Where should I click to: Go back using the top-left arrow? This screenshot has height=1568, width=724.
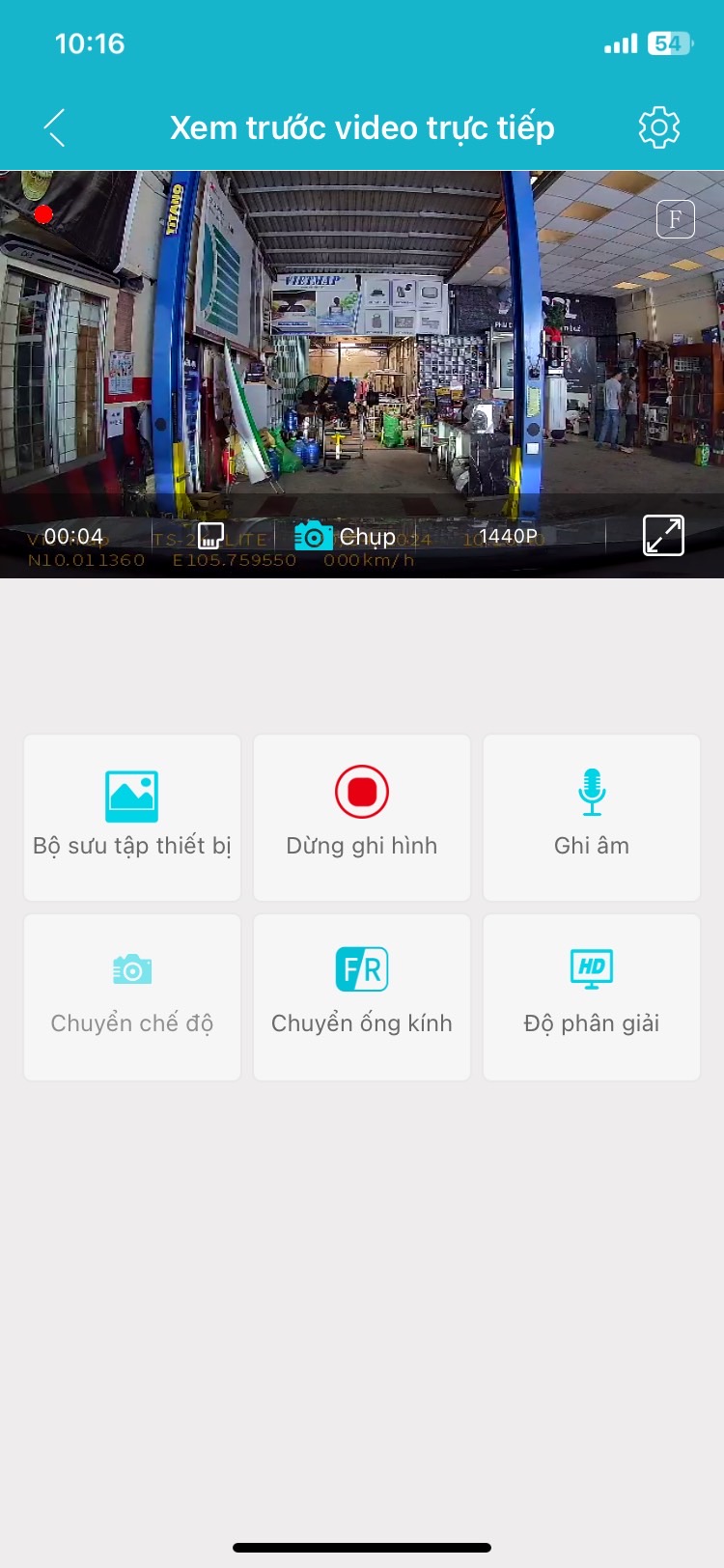[55, 127]
